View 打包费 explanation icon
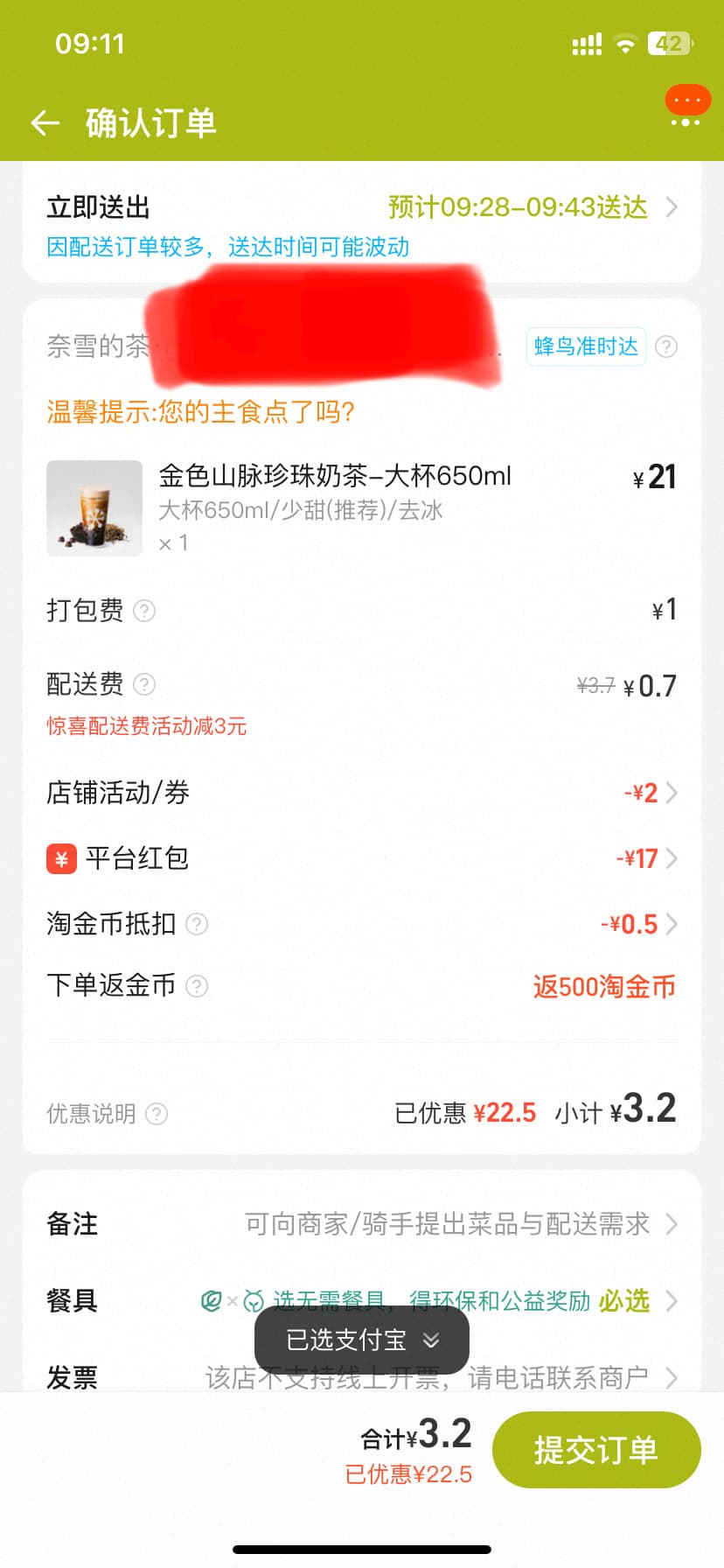Viewport: 724px width, 1568px height. 144,611
